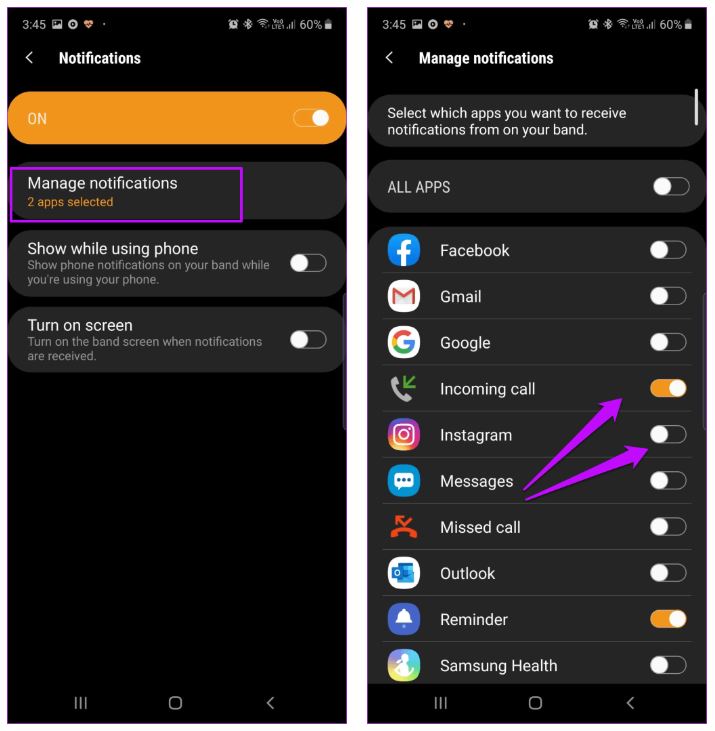This screenshot has height=731, width=715.
Task: Open Manage notifications row
Action: coord(125,192)
